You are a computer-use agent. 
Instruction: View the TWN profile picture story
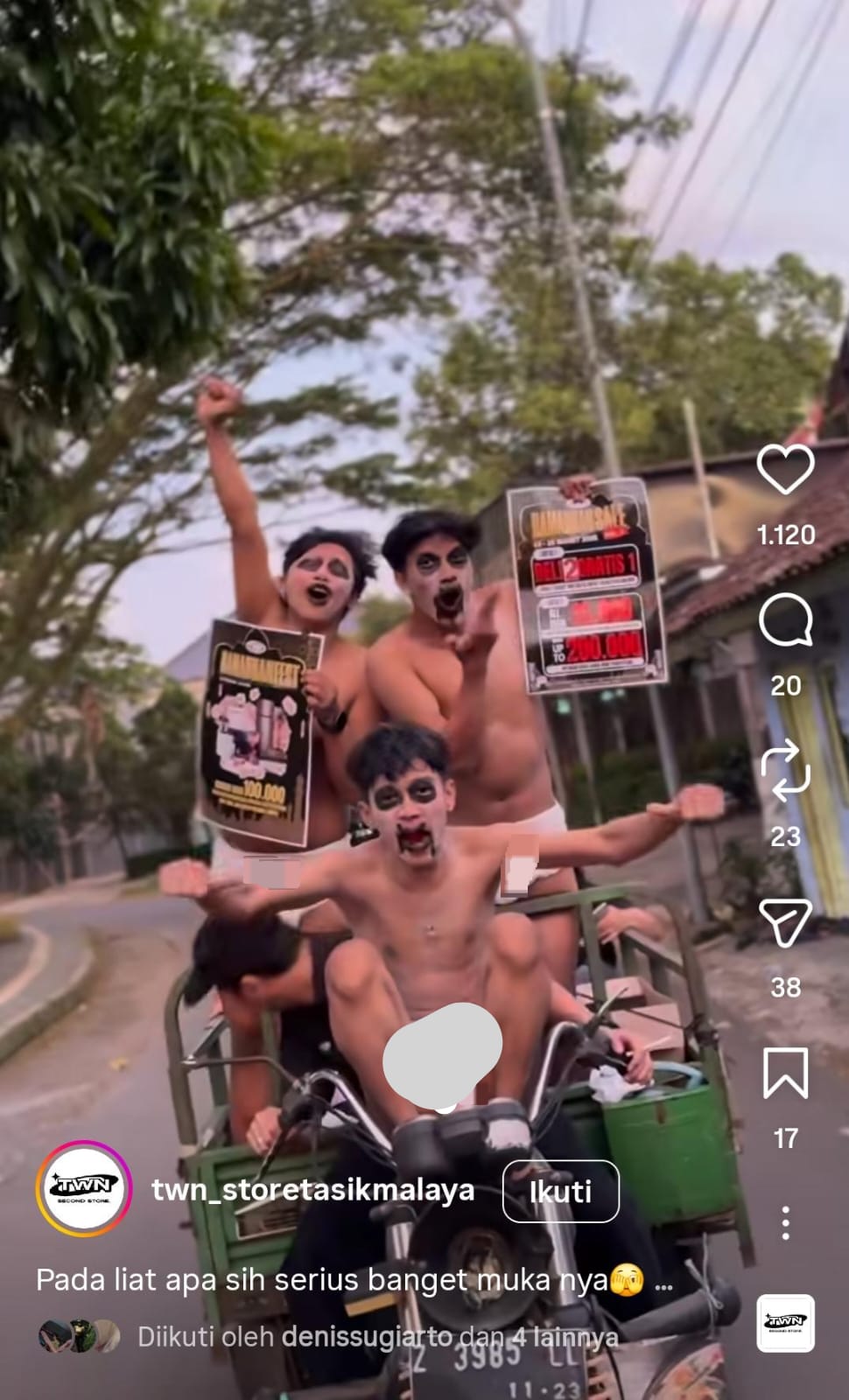84,1188
